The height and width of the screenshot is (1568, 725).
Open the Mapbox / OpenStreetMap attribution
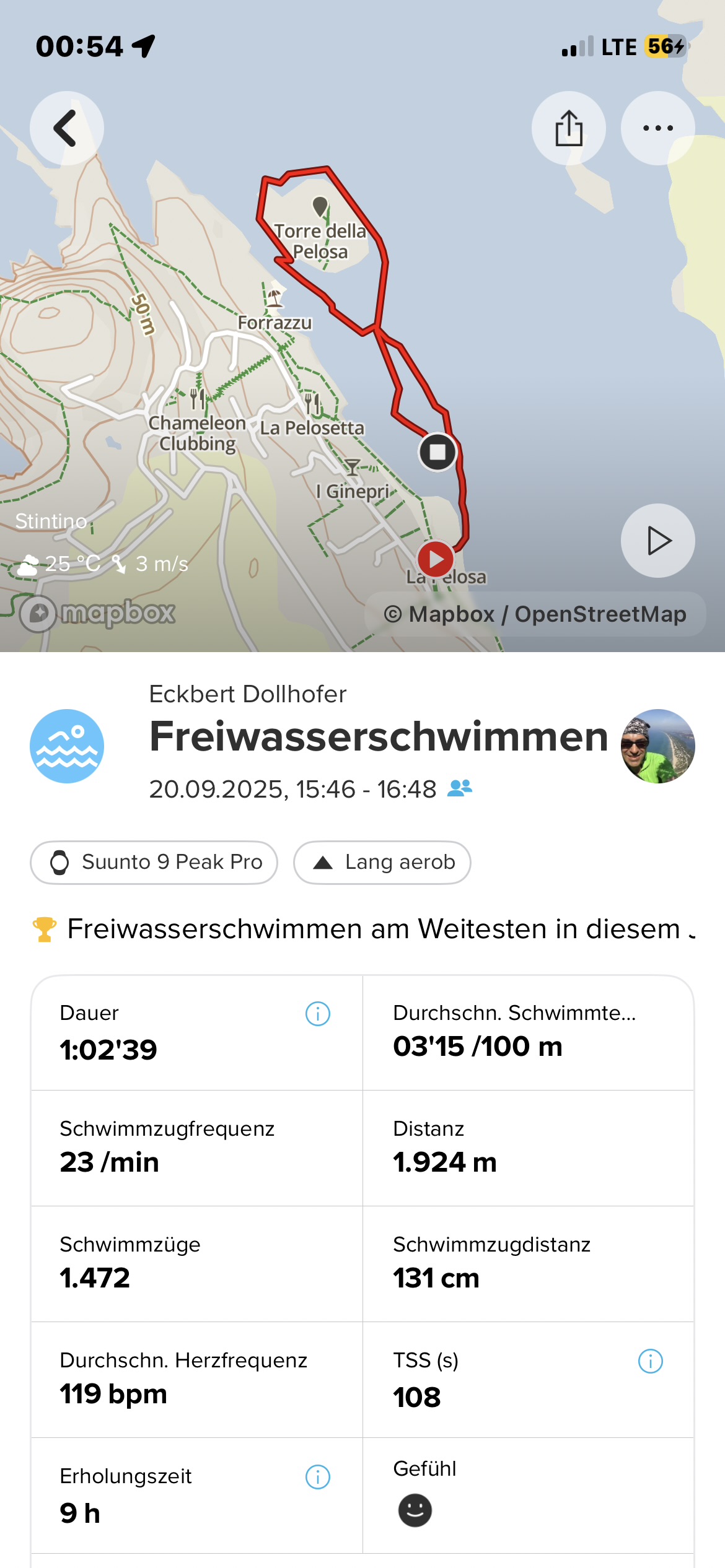click(535, 614)
